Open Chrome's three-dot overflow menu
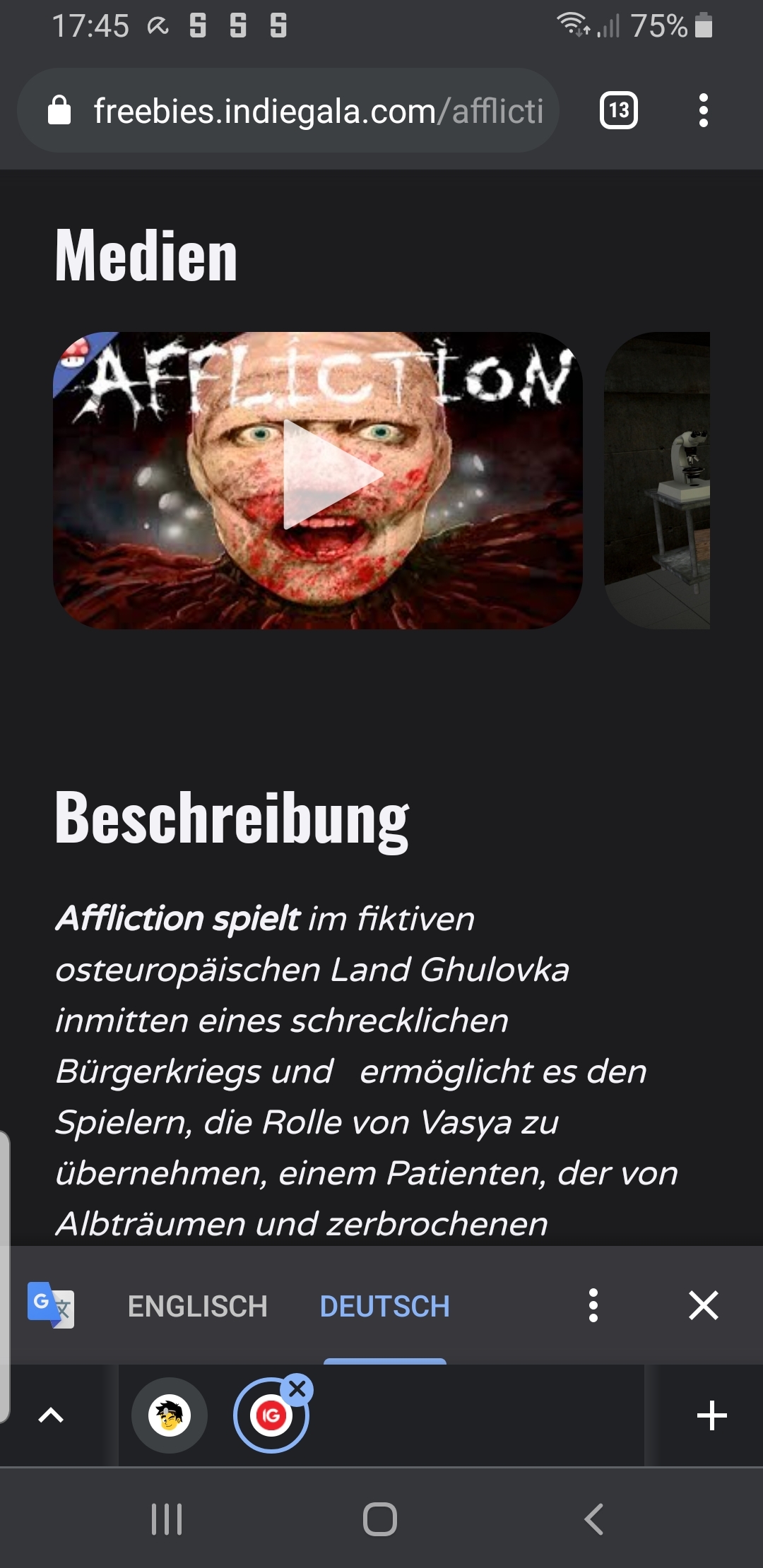 point(703,111)
